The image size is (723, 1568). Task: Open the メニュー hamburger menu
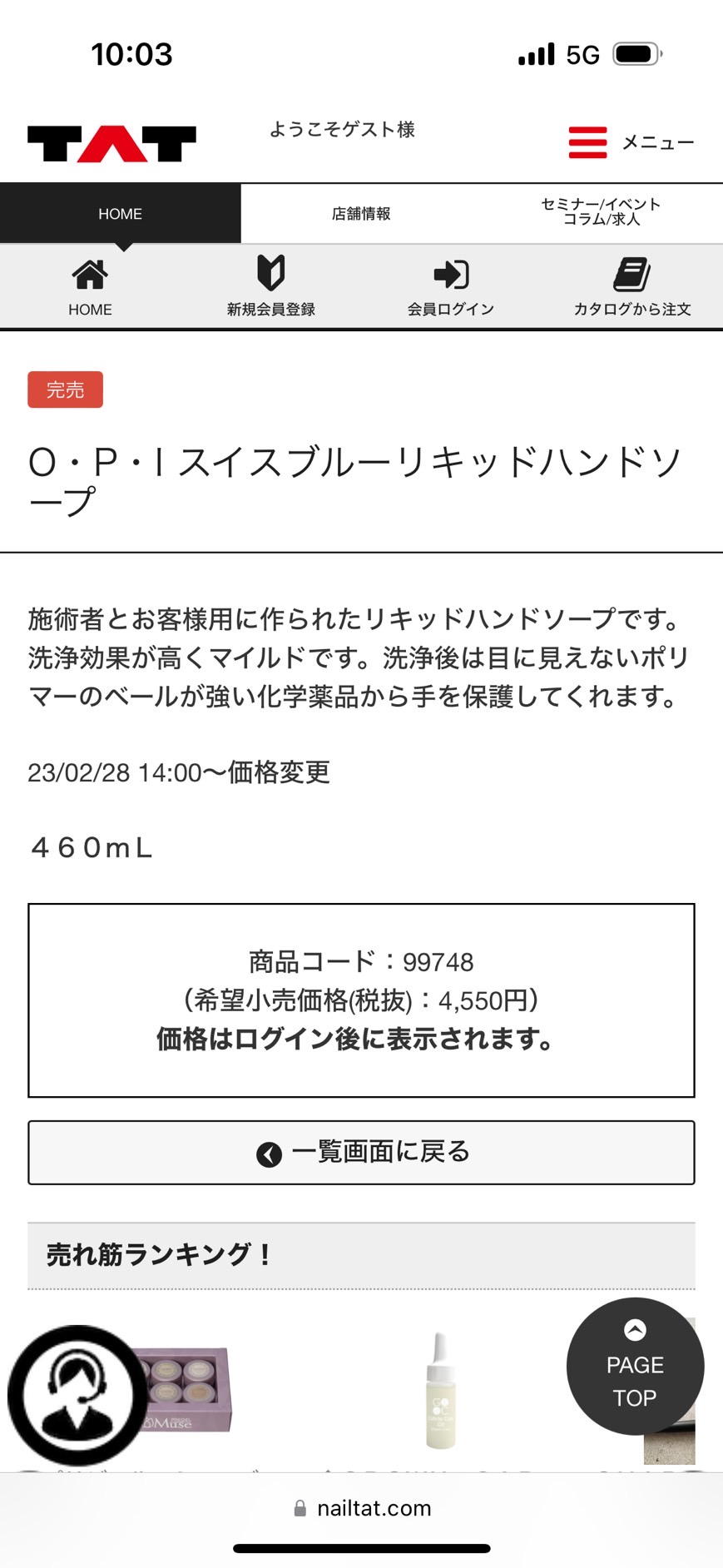pos(630,142)
